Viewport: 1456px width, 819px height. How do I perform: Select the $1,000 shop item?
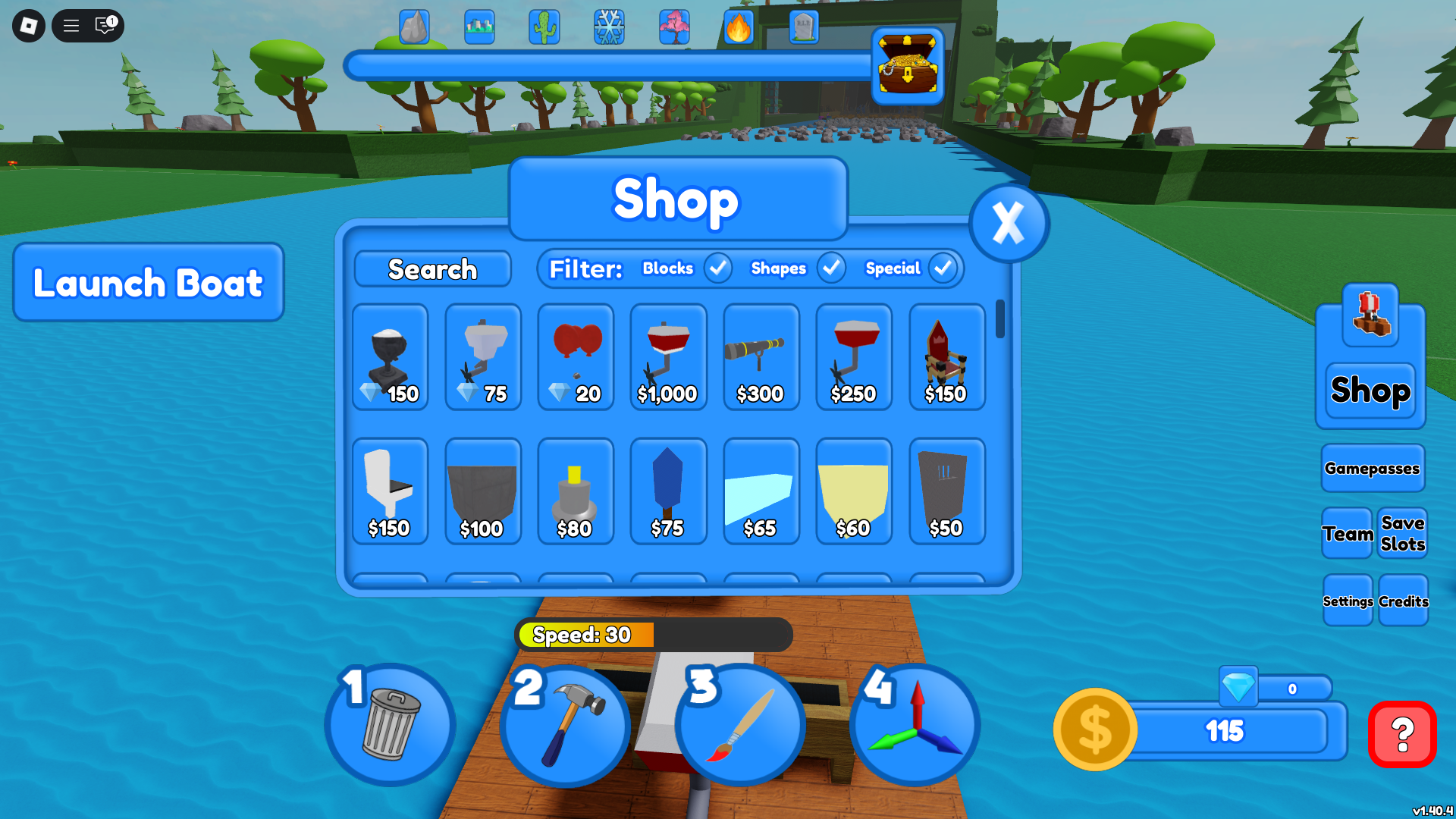pos(668,357)
